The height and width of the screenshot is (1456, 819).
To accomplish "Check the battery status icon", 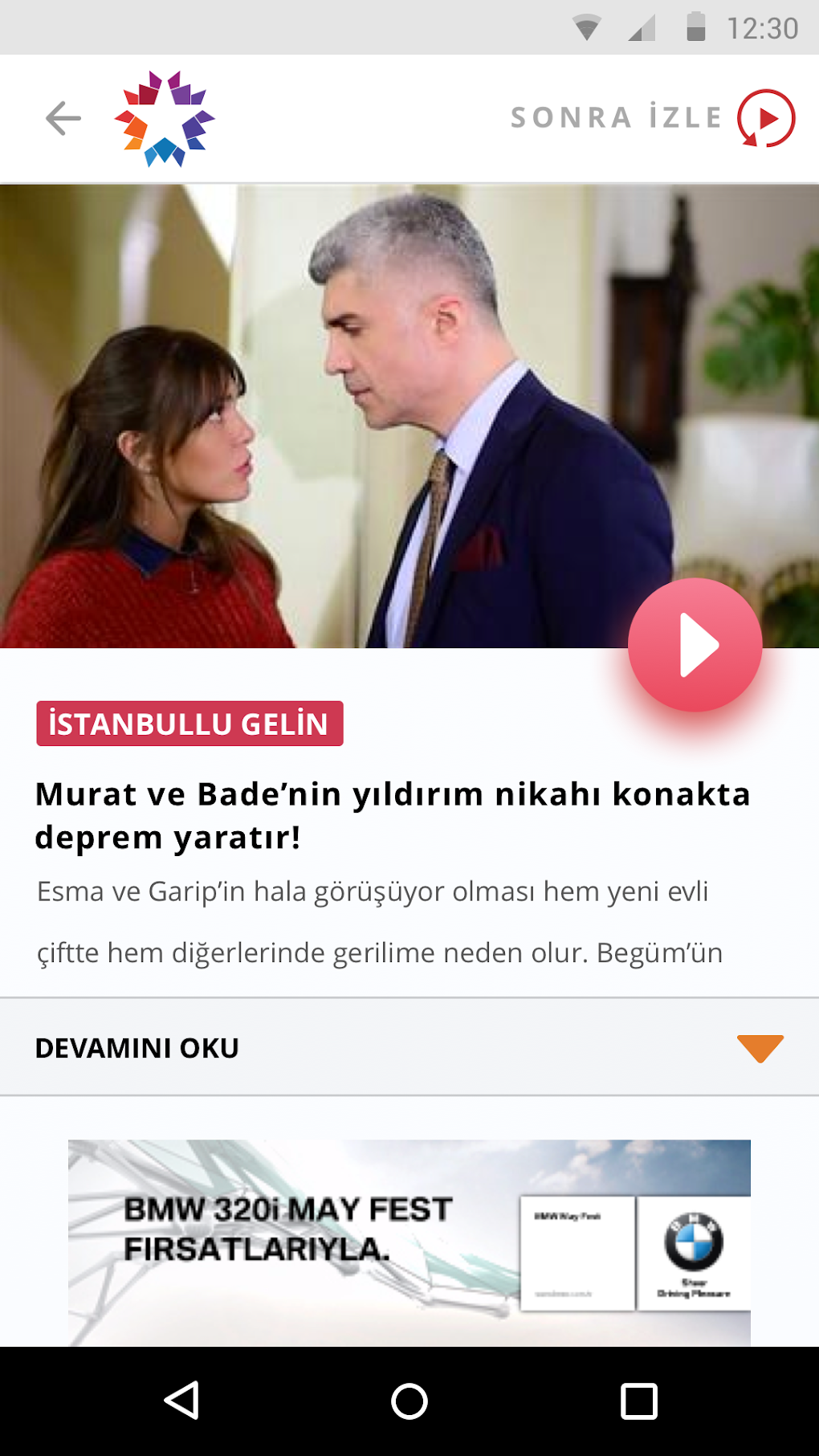I will point(695,26).
